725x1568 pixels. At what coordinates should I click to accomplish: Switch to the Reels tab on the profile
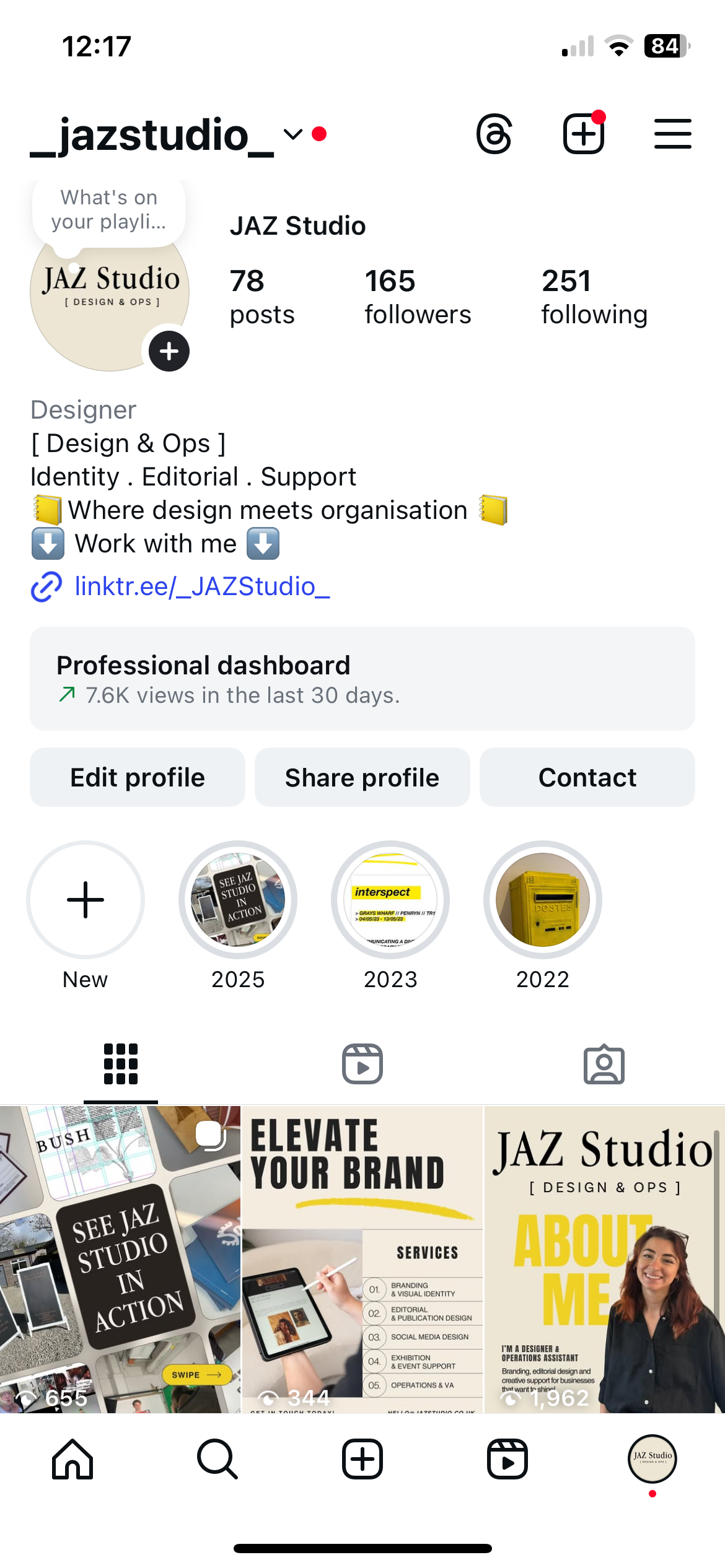tap(362, 1065)
